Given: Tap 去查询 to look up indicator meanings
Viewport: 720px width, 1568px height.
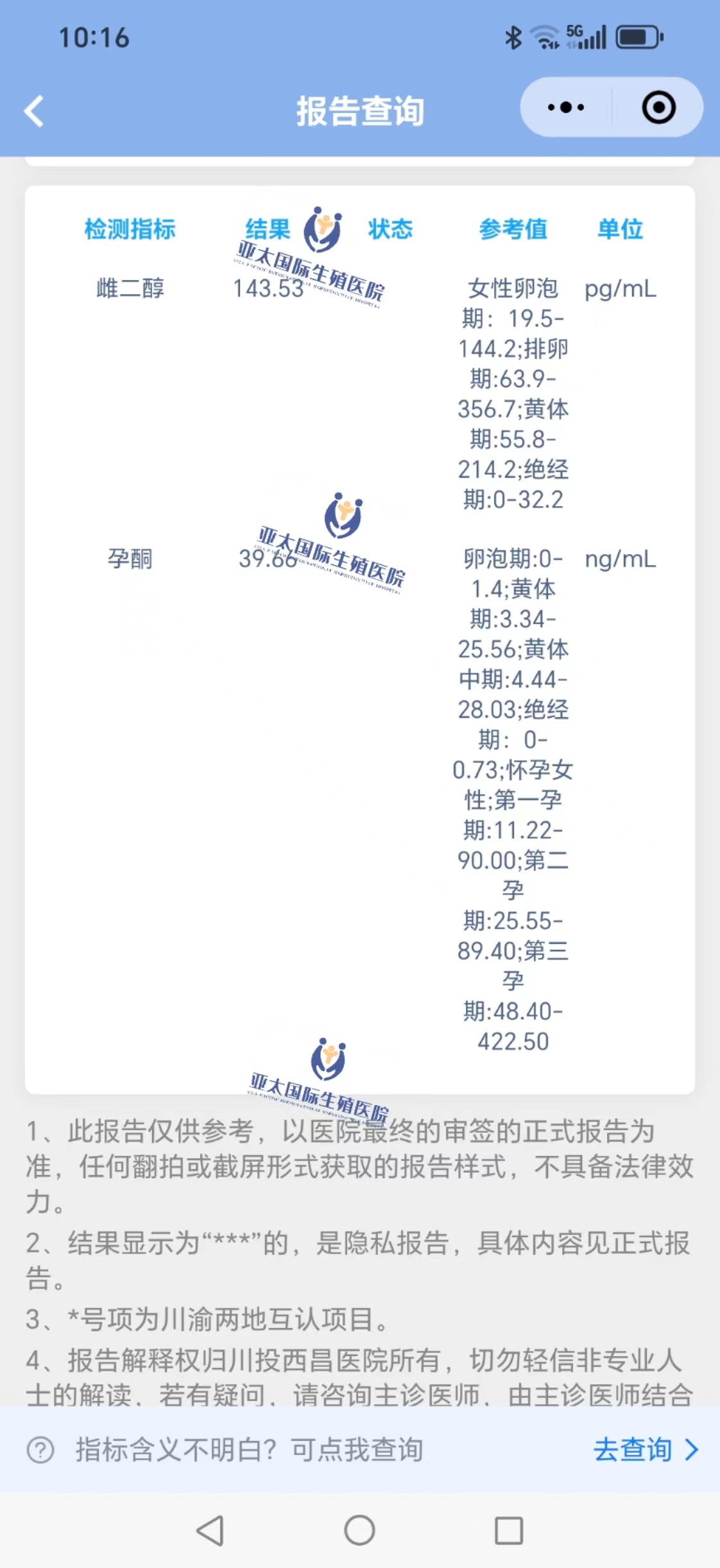Looking at the screenshot, I should (644, 1449).
